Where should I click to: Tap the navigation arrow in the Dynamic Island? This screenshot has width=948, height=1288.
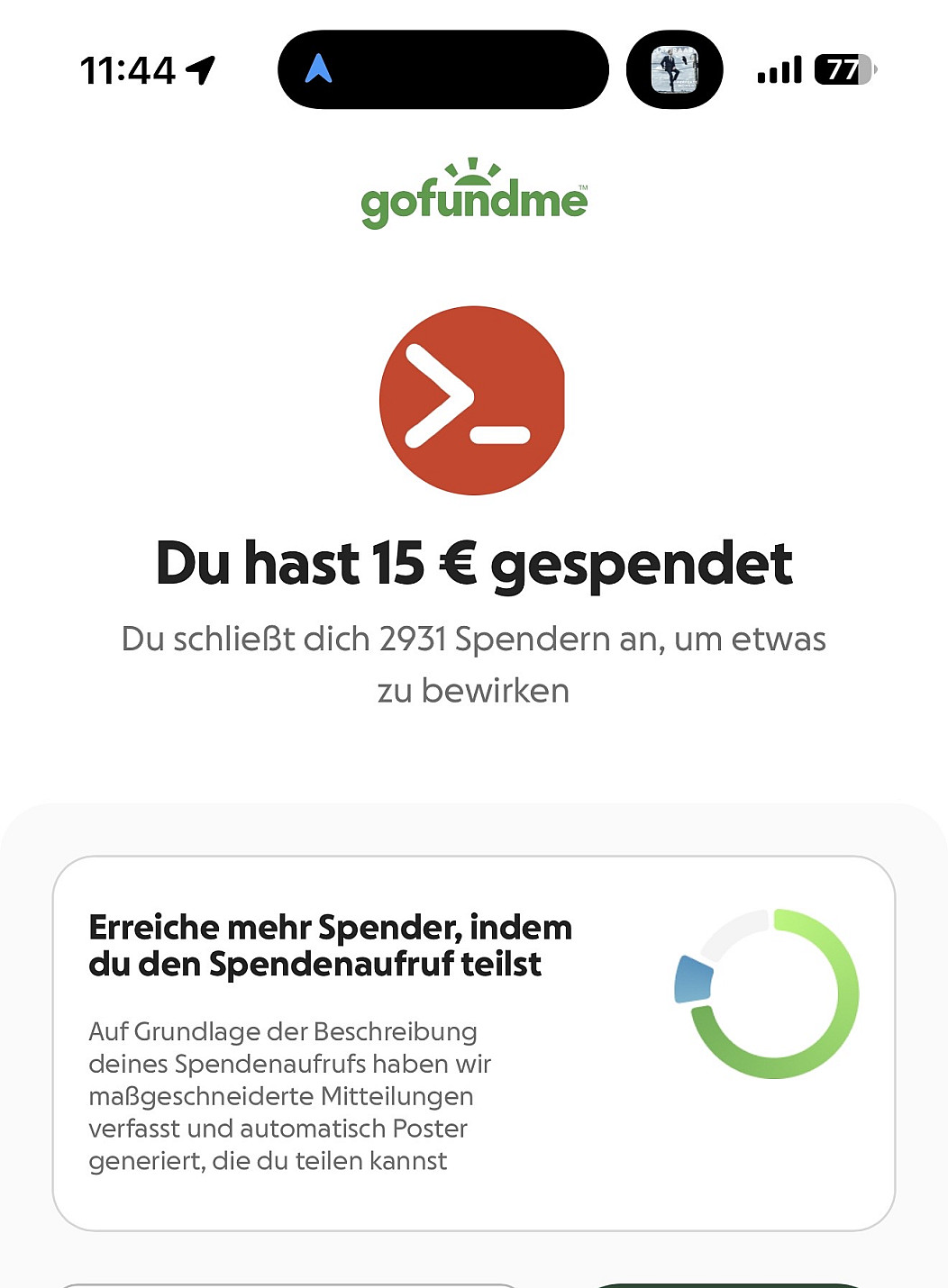(318, 69)
